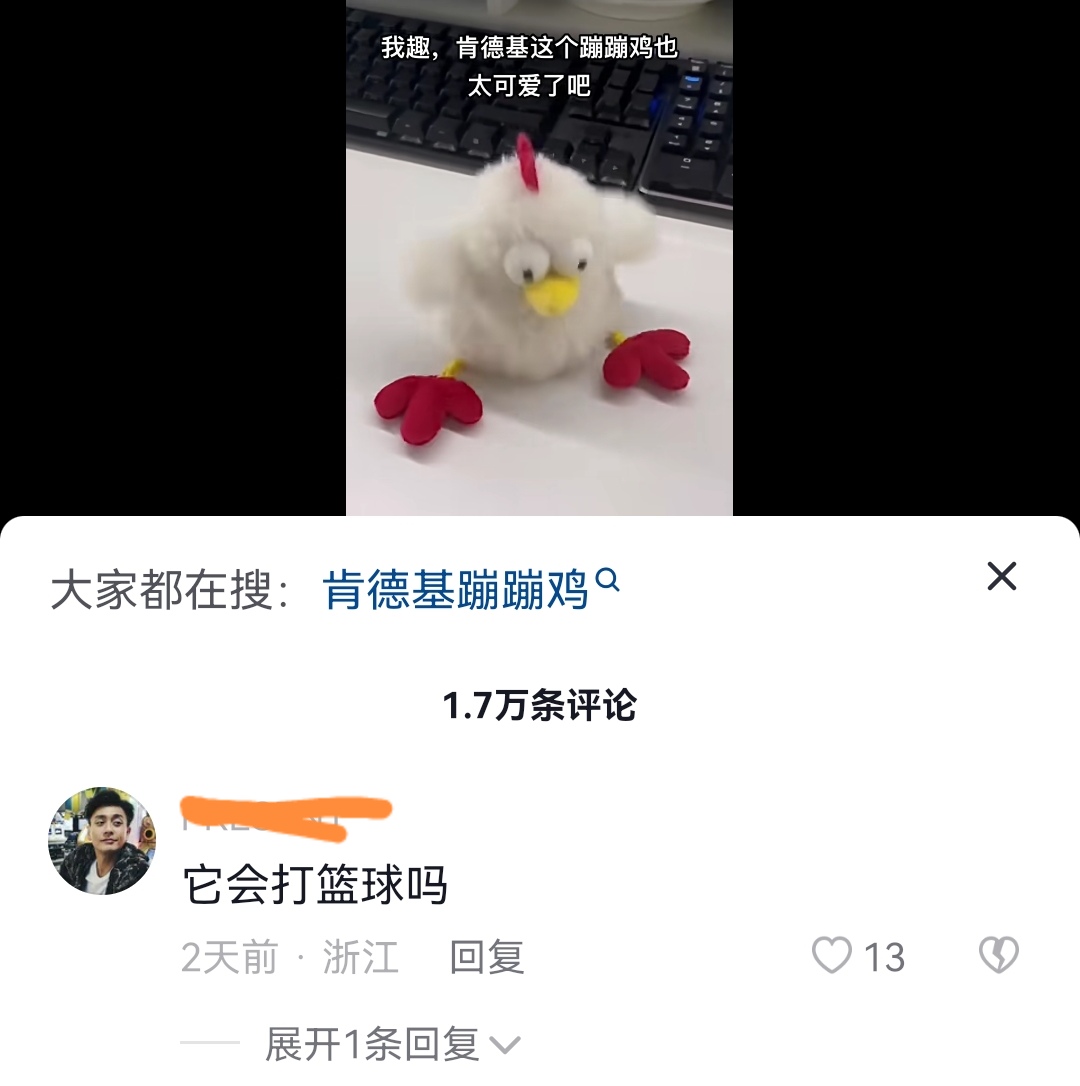
Task: Open the commenter's profile avatar
Action: [102, 840]
